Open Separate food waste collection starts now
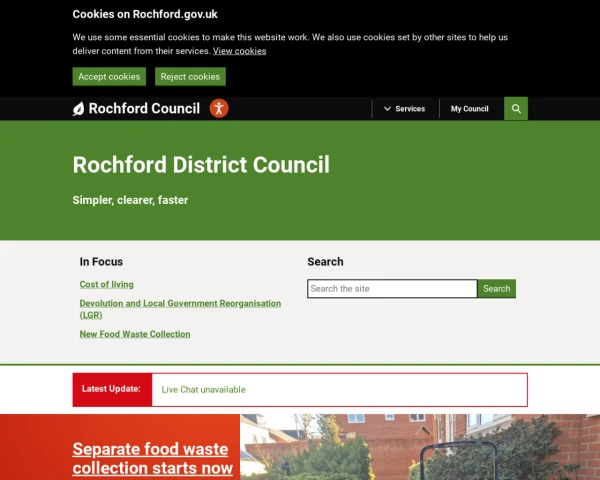The image size is (600, 480). tap(150, 458)
